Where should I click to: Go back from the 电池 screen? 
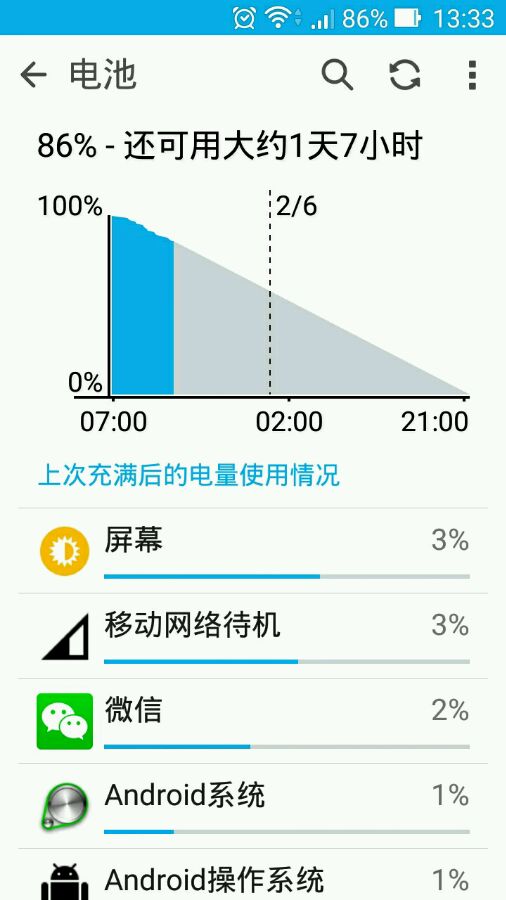tap(33, 75)
